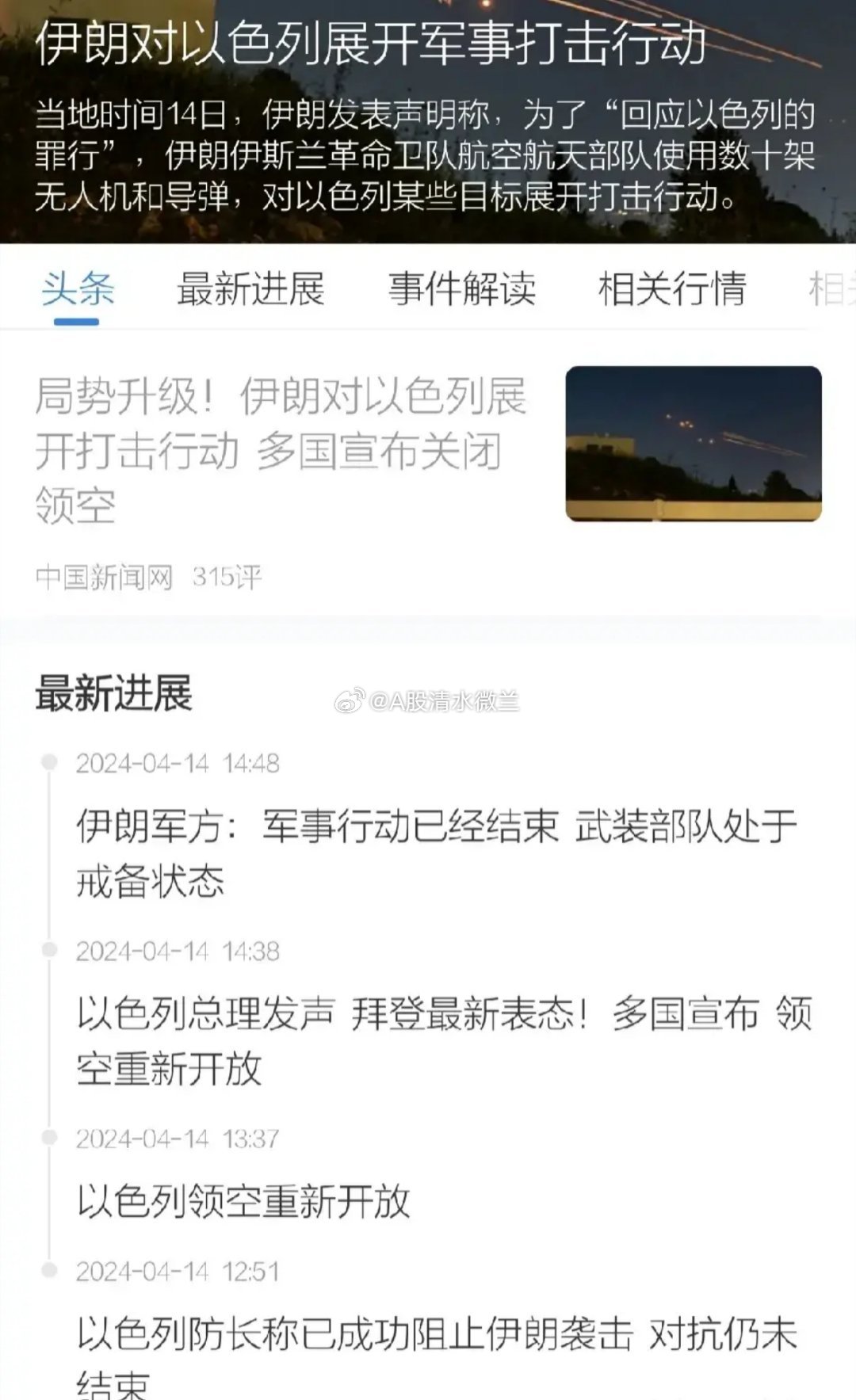The image size is (856, 1400).
Task: Open the 事件解读 tab
Action: coord(461,290)
